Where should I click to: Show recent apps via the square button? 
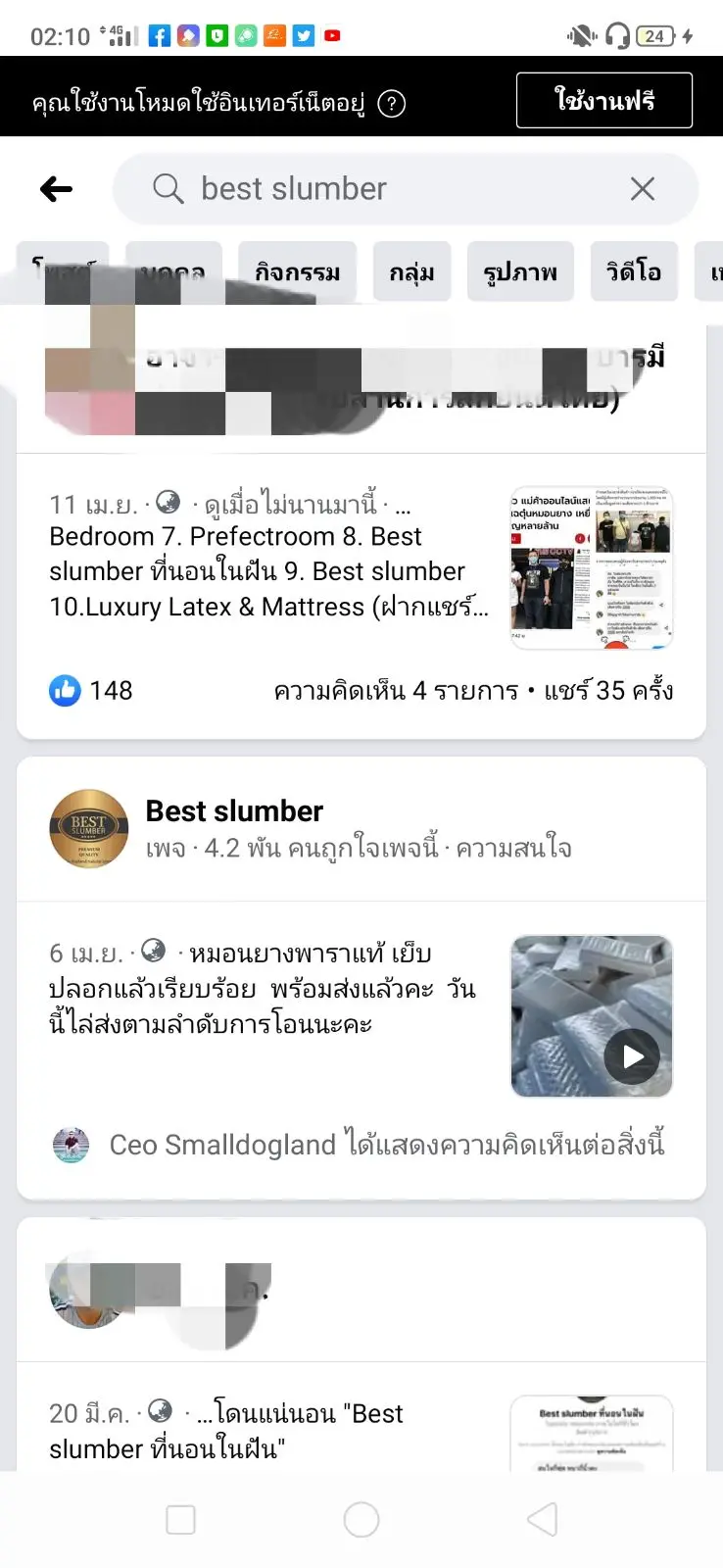[181, 1520]
